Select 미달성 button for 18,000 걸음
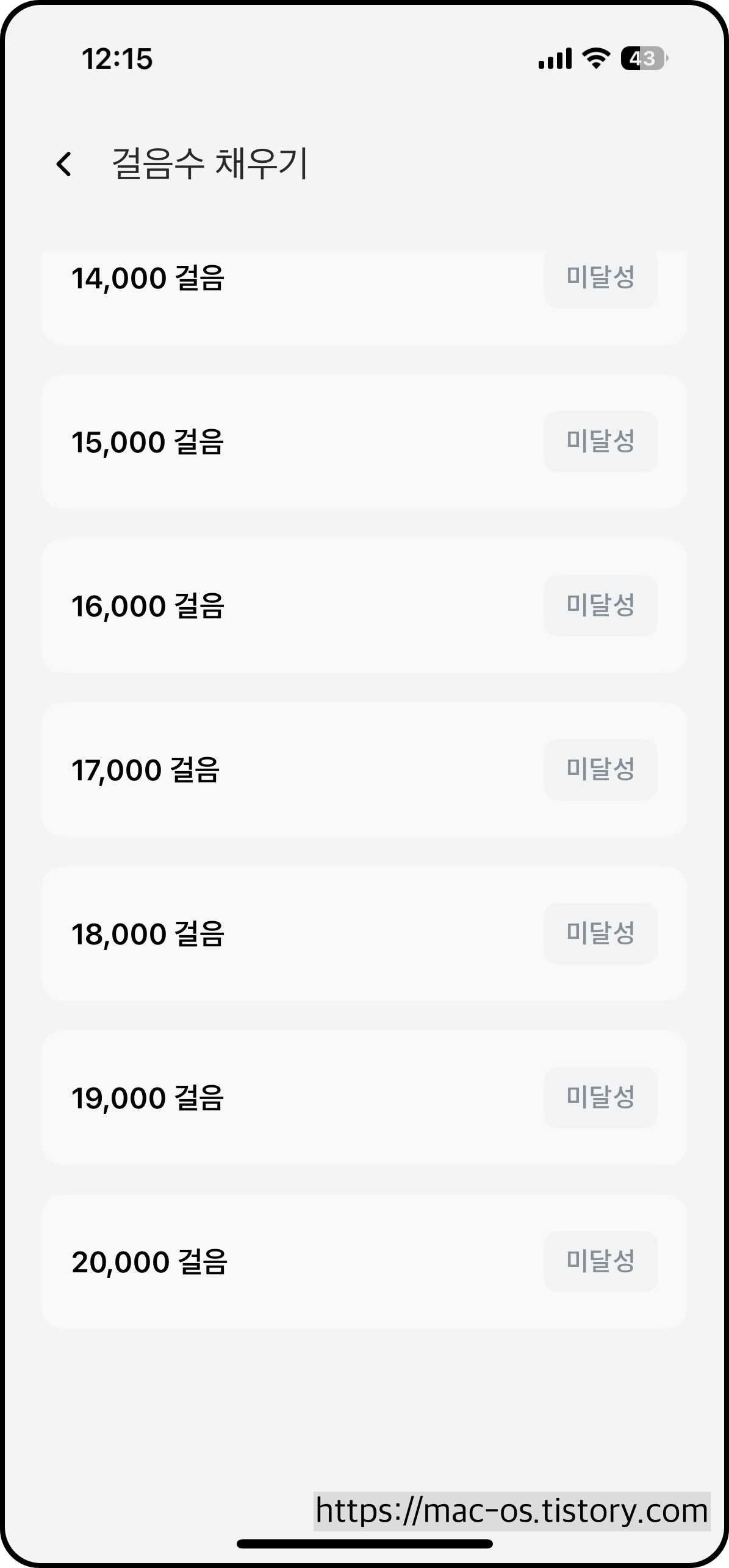Screen dimensions: 729x1568 (x=600, y=933)
